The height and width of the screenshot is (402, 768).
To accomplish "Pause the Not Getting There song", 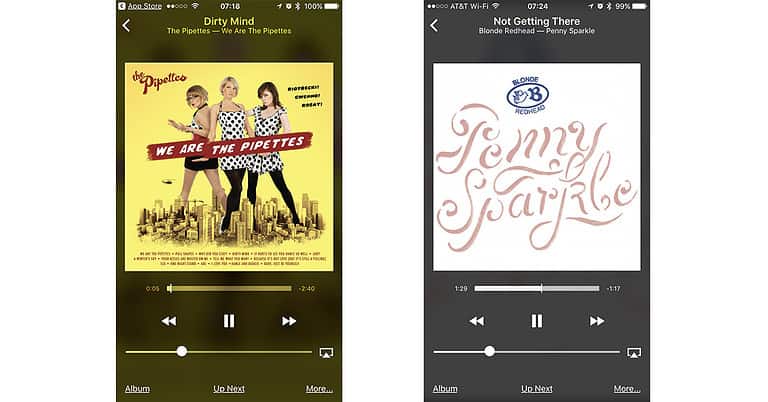I will tap(537, 321).
